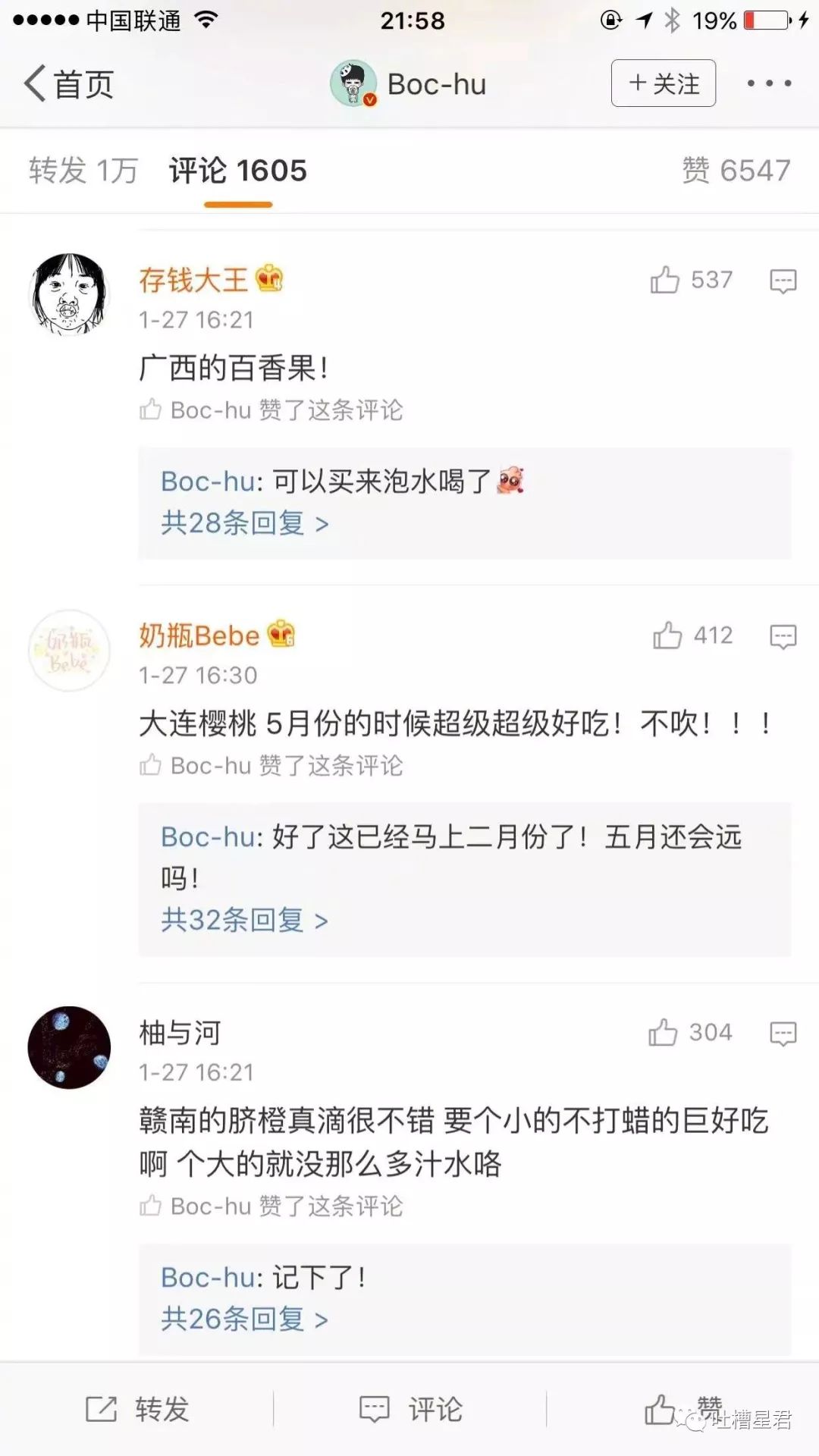The width and height of the screenshot is (819, 1456).
Task: Follow Boc-hu with the 关注 button
Action: point(664,83)
